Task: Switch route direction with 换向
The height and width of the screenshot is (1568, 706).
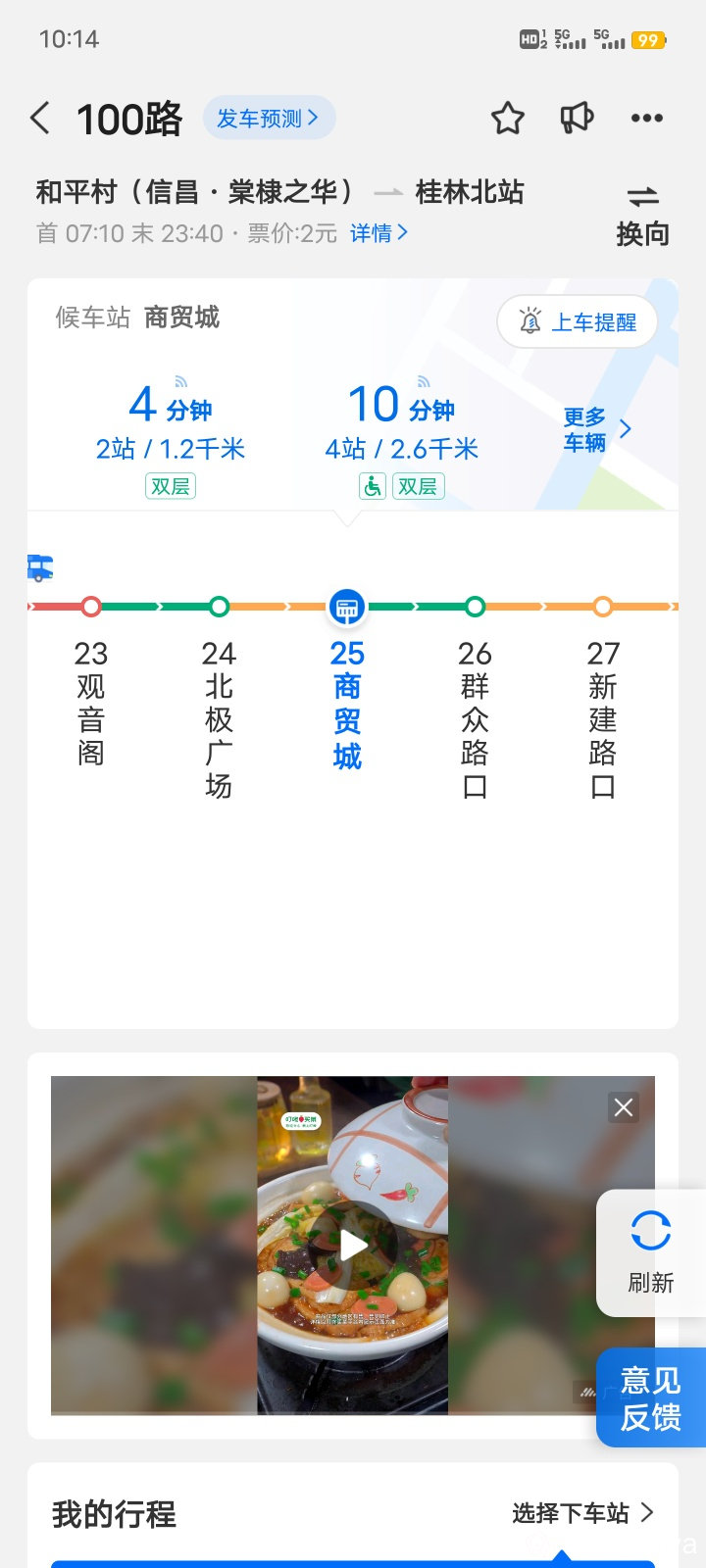Action: [642, 217]
